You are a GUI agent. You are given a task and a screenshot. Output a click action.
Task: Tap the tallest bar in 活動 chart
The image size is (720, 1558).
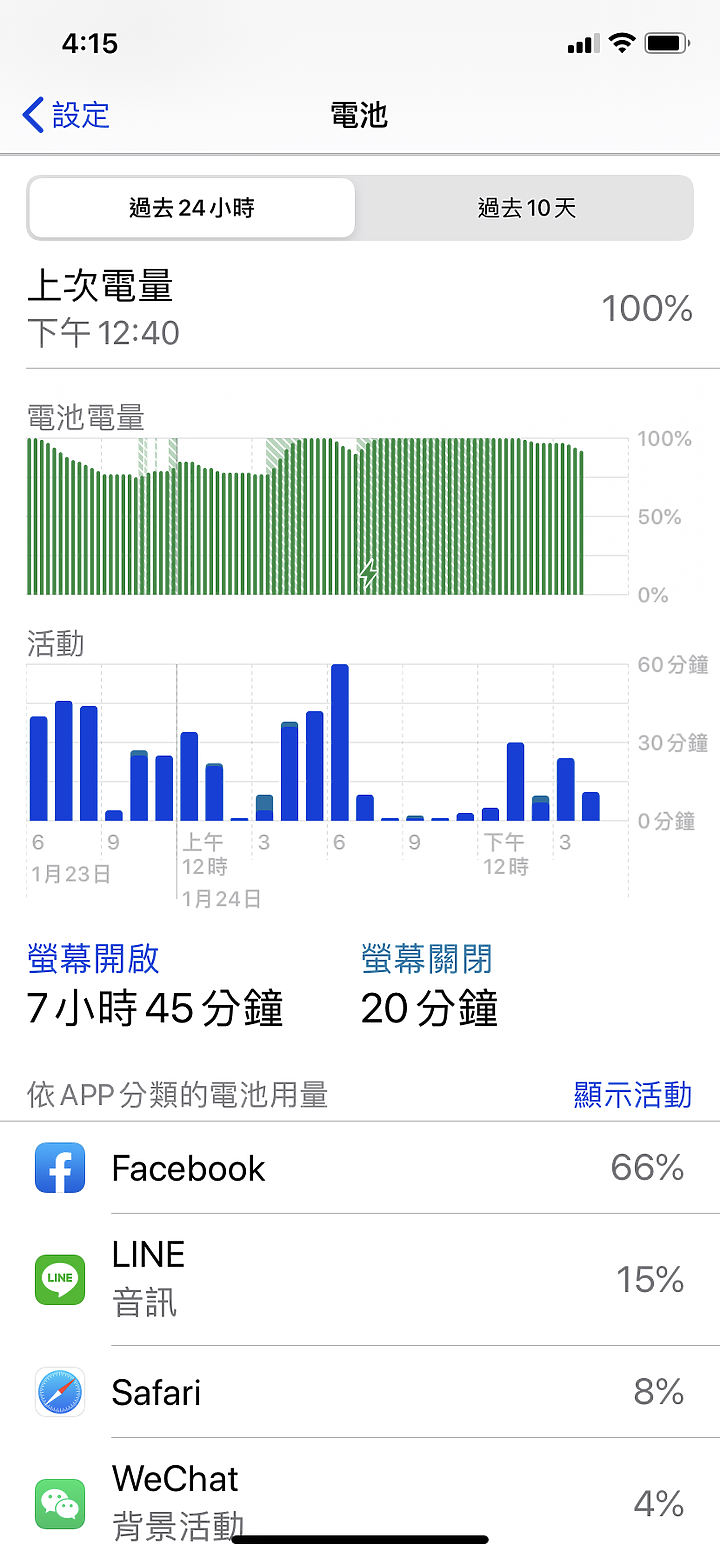339,742
